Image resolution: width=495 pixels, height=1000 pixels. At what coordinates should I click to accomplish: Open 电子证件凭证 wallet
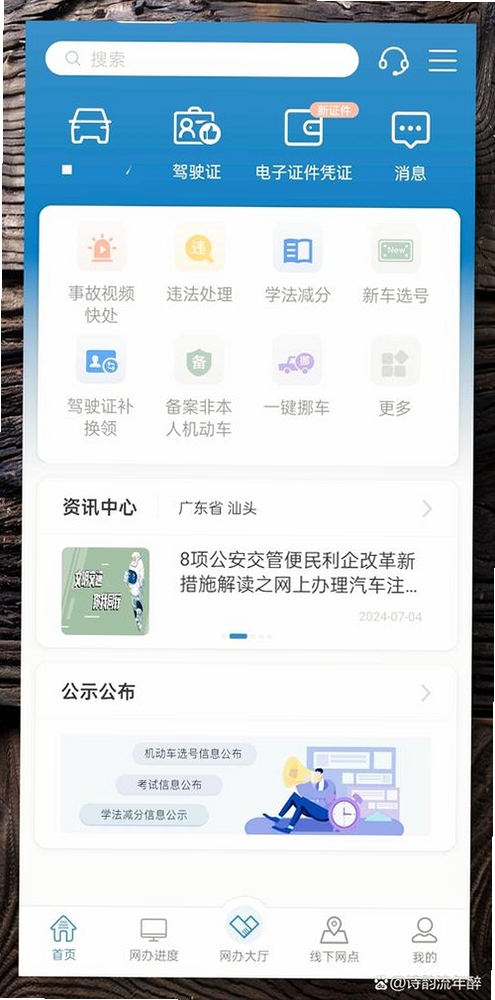pyautogui.click(x=304, y=143)
